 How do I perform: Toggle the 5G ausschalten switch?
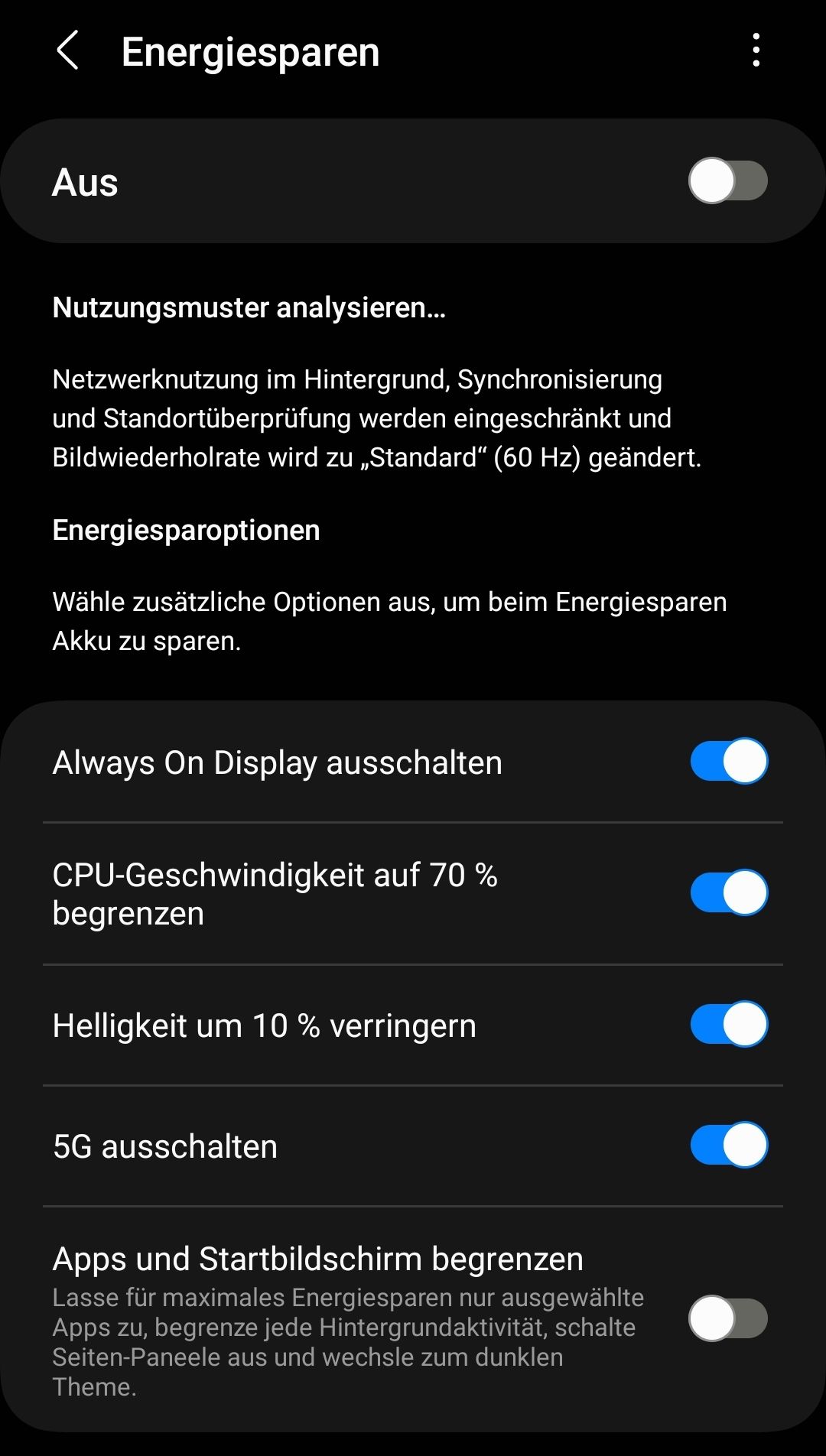click(x=729, y=1145)
